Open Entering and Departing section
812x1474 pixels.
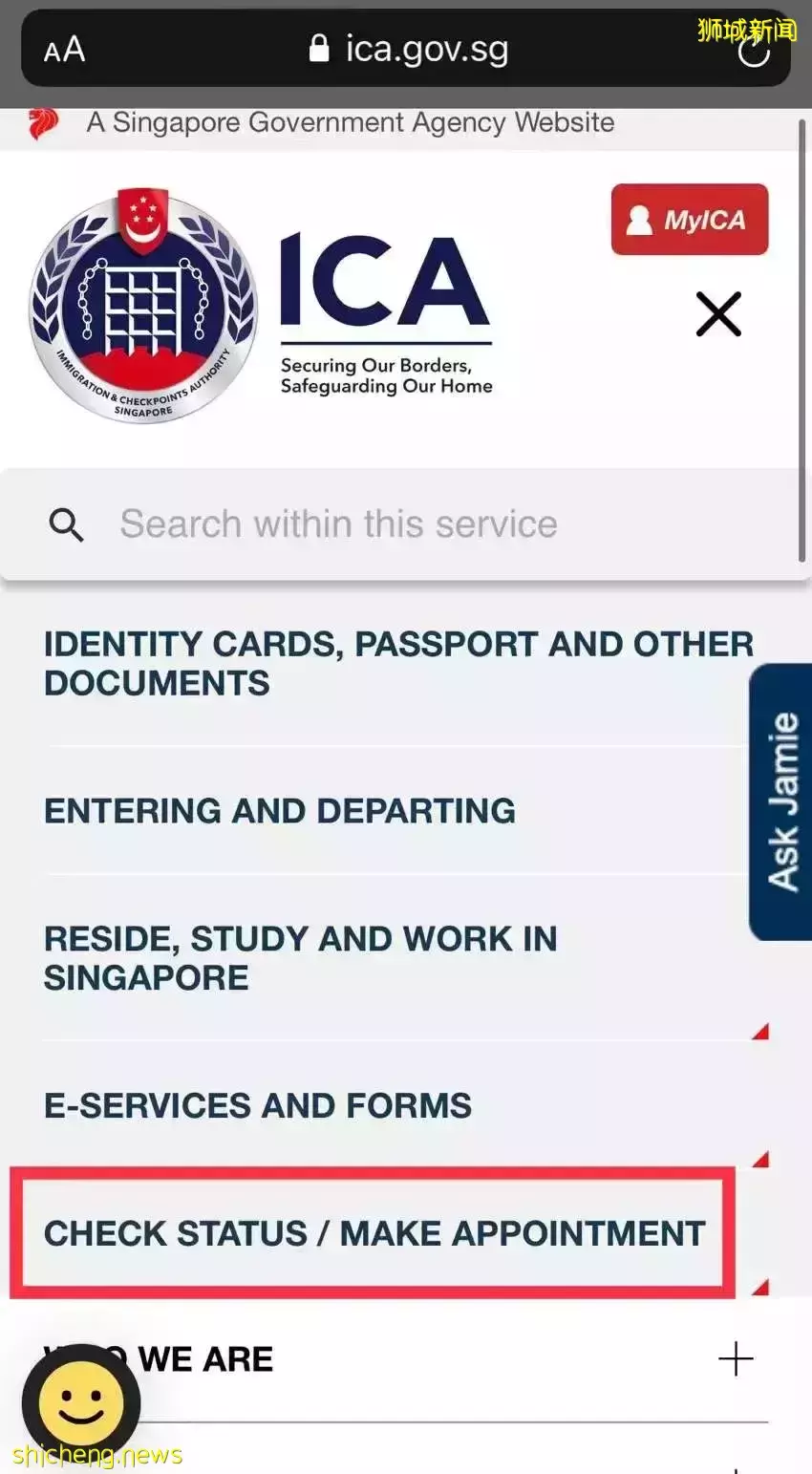click(x=280, y=811)
